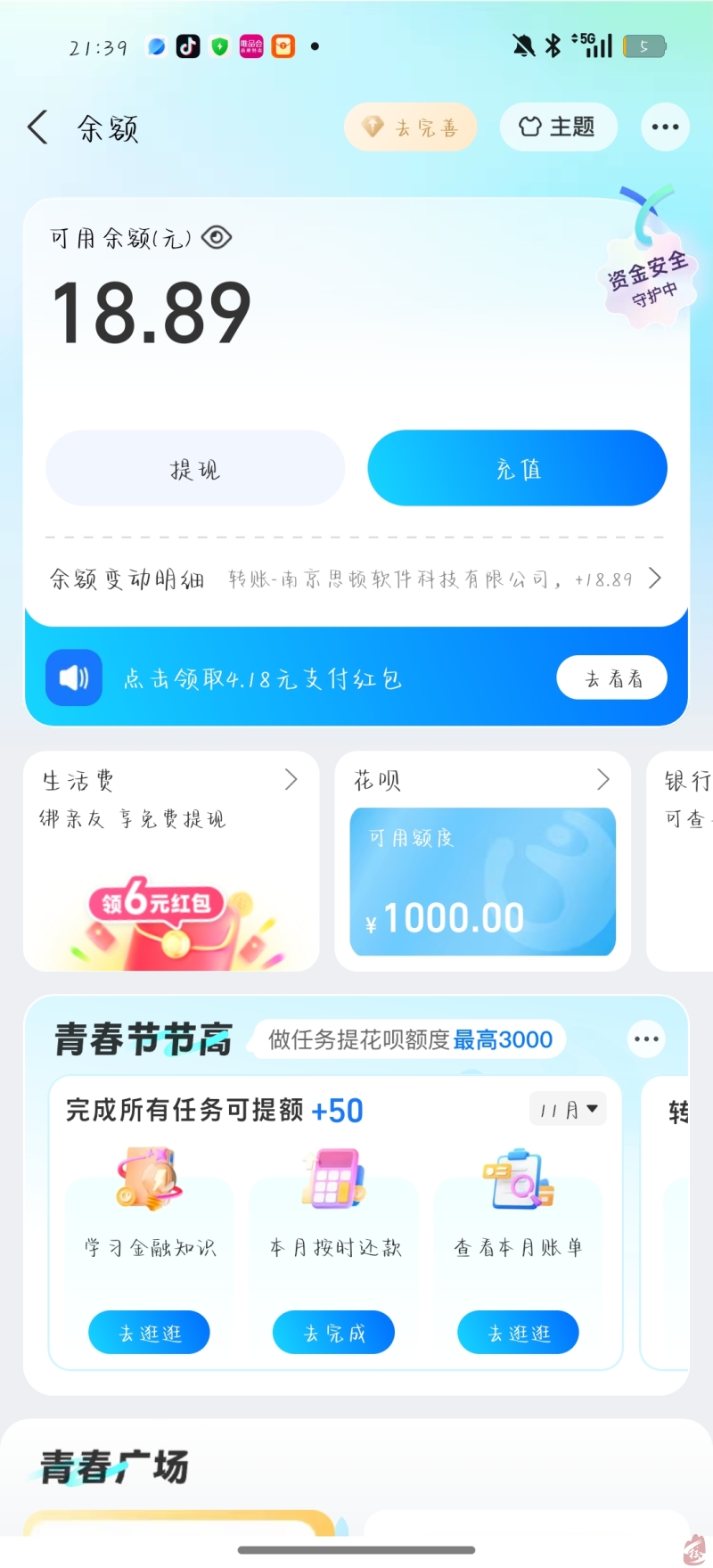
Task: Go back from the 余额 page
Action: tap(37, 127)
